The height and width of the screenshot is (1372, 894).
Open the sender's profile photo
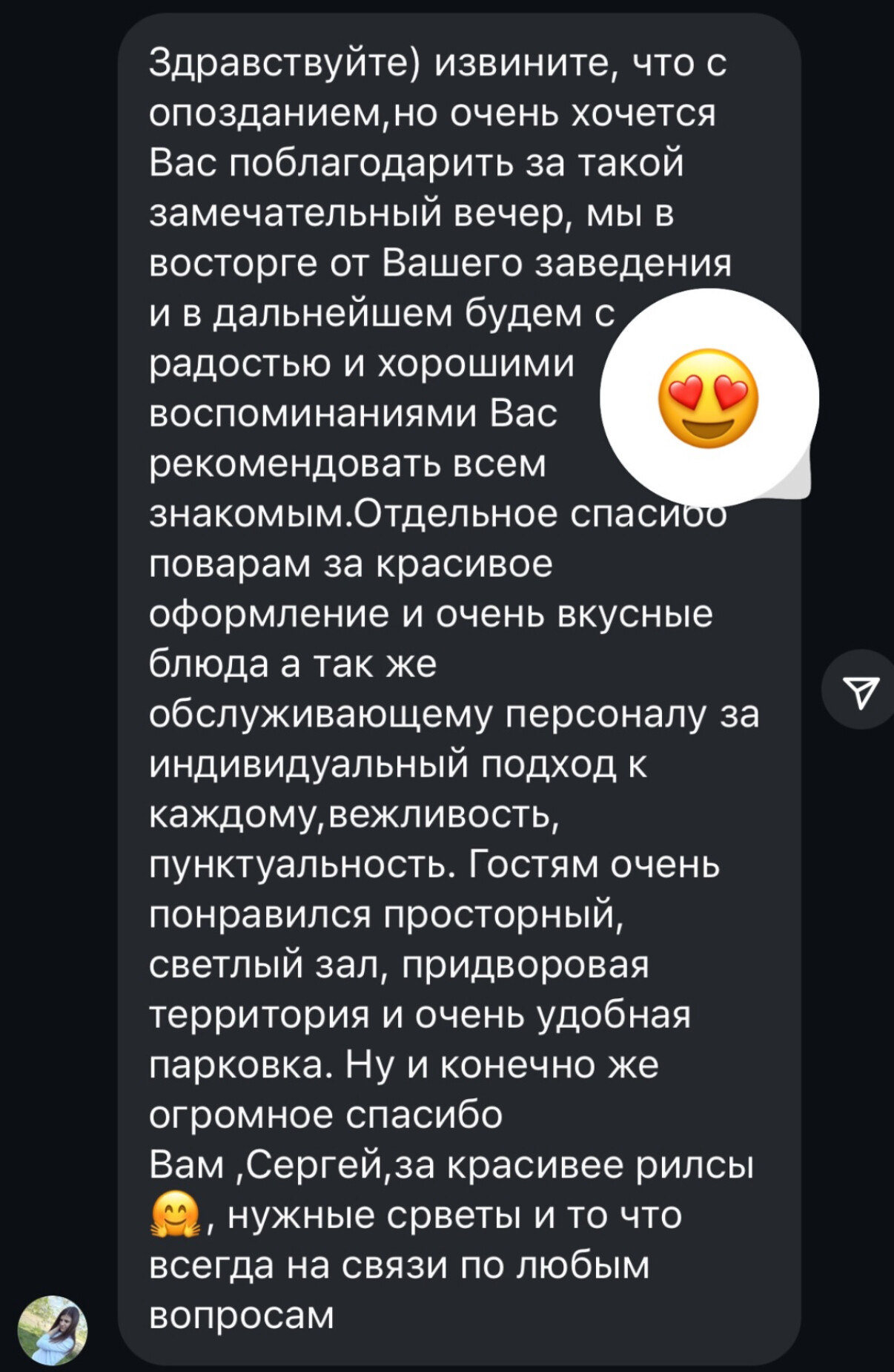[x=53, y=1330]
